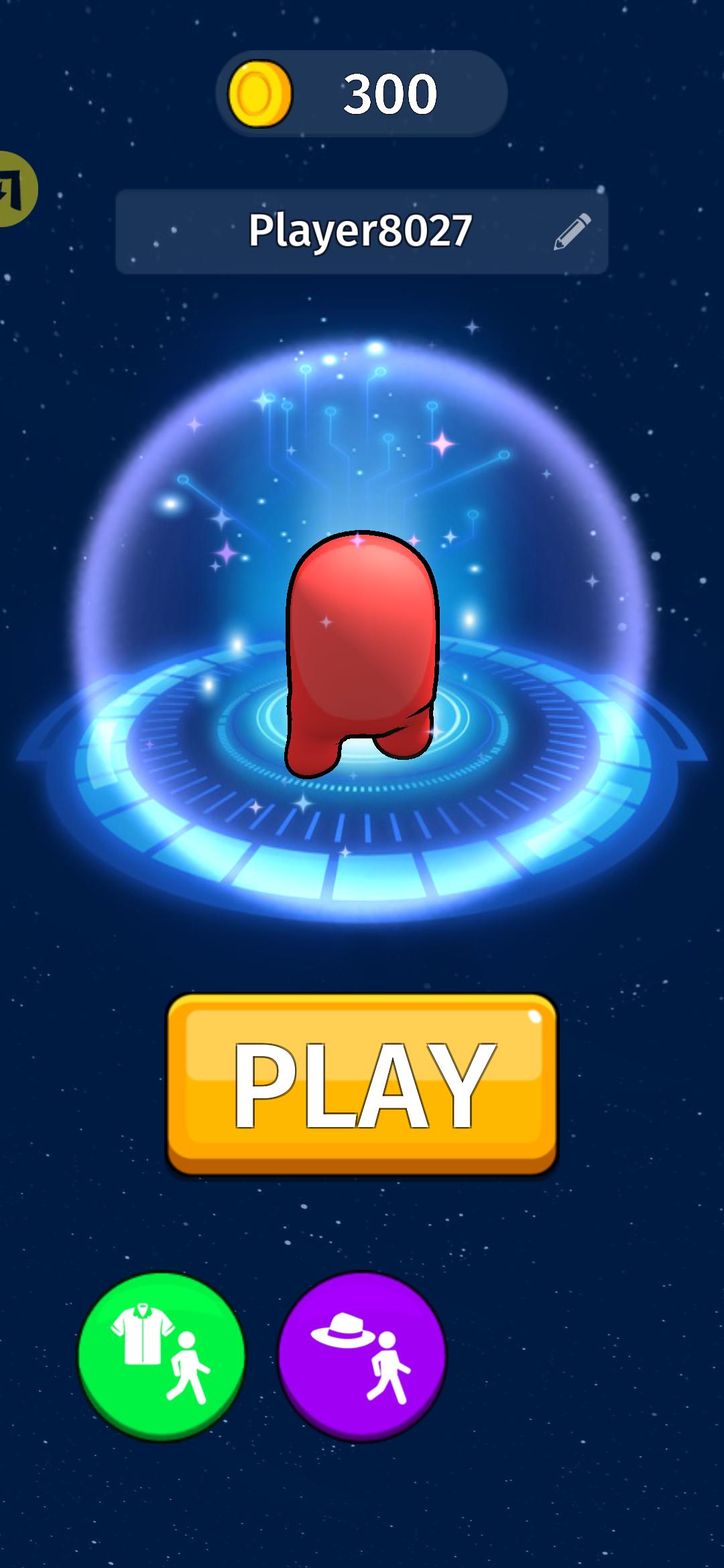The height and width of the screenshot is (1568, 724).
Task: Start the game with the PLAY button
Action: click(361, 1084)
